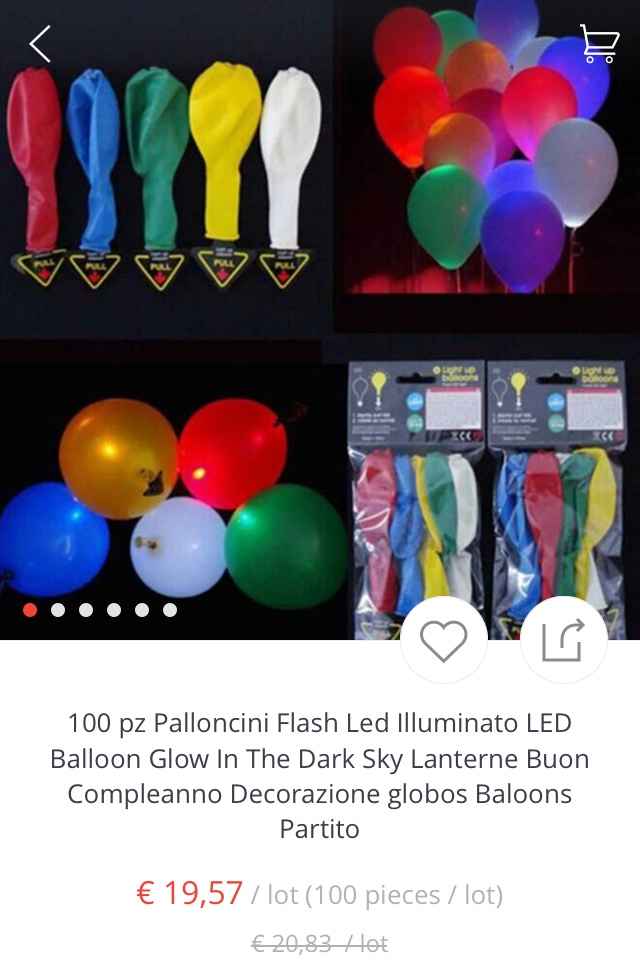Image resolution: width=640 pixels, height=960 pixels.
Task: Open the shopping cart
Action: [598, 44]
